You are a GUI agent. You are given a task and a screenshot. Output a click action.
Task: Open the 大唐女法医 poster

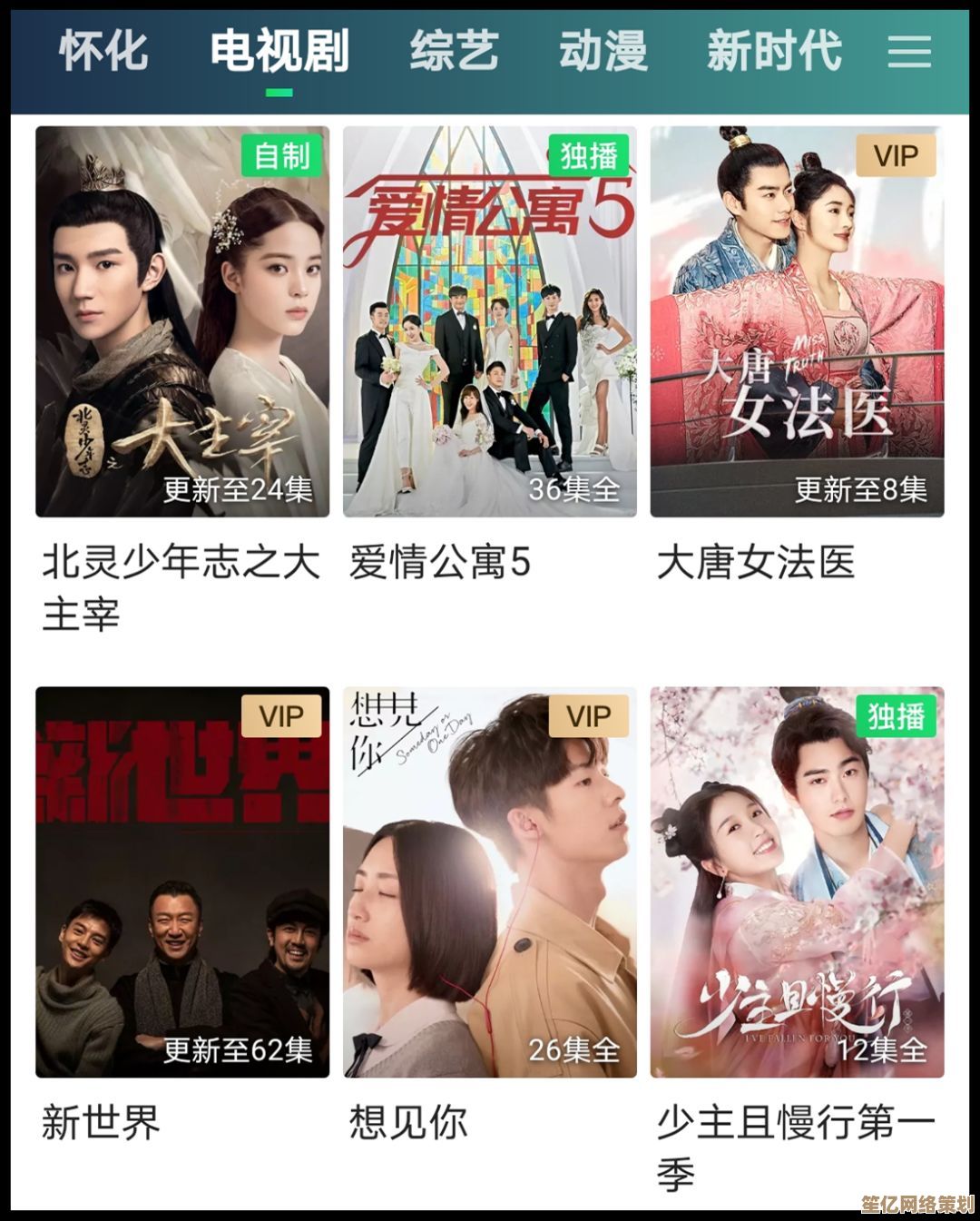pyautogui.click(x=797, y=321)
